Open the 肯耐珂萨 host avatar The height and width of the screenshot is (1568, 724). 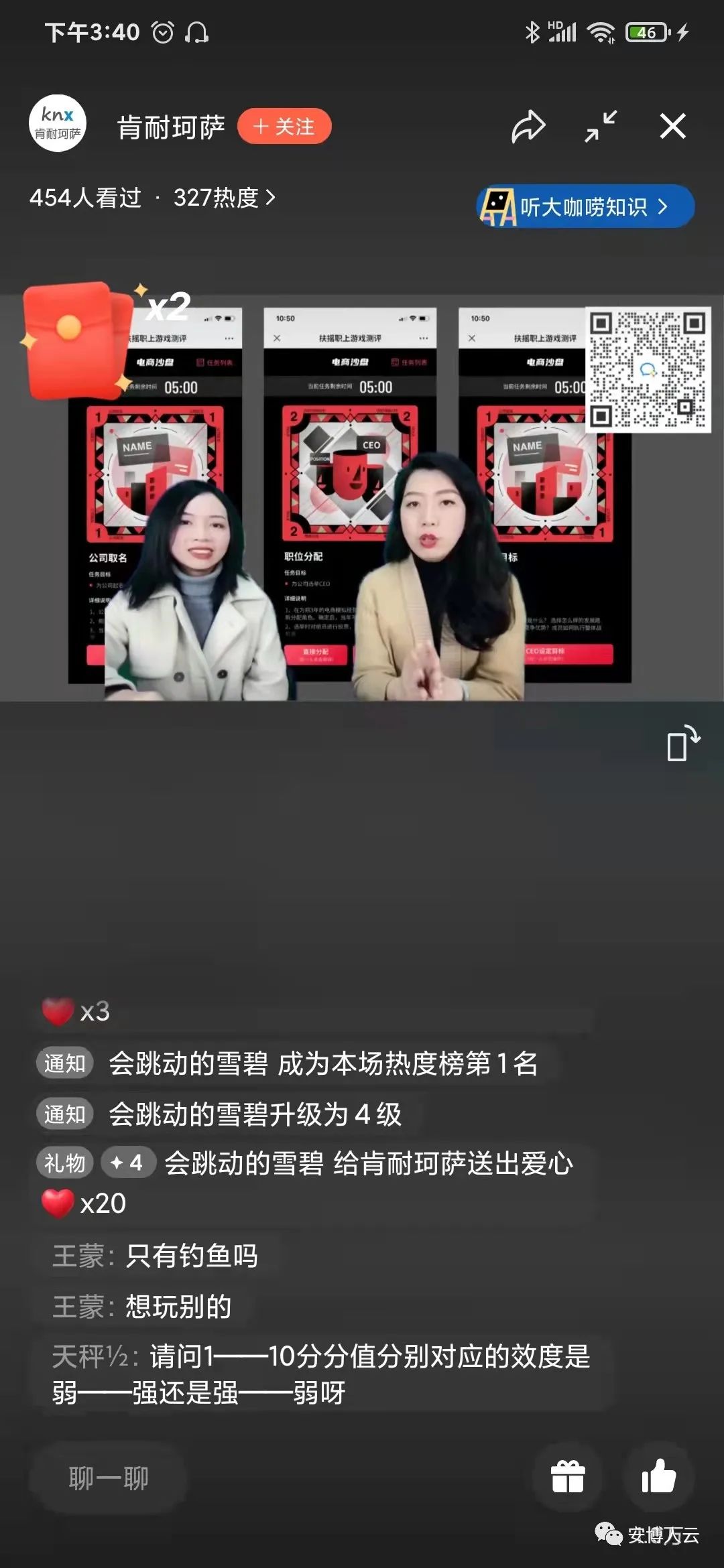click(58, 124)
